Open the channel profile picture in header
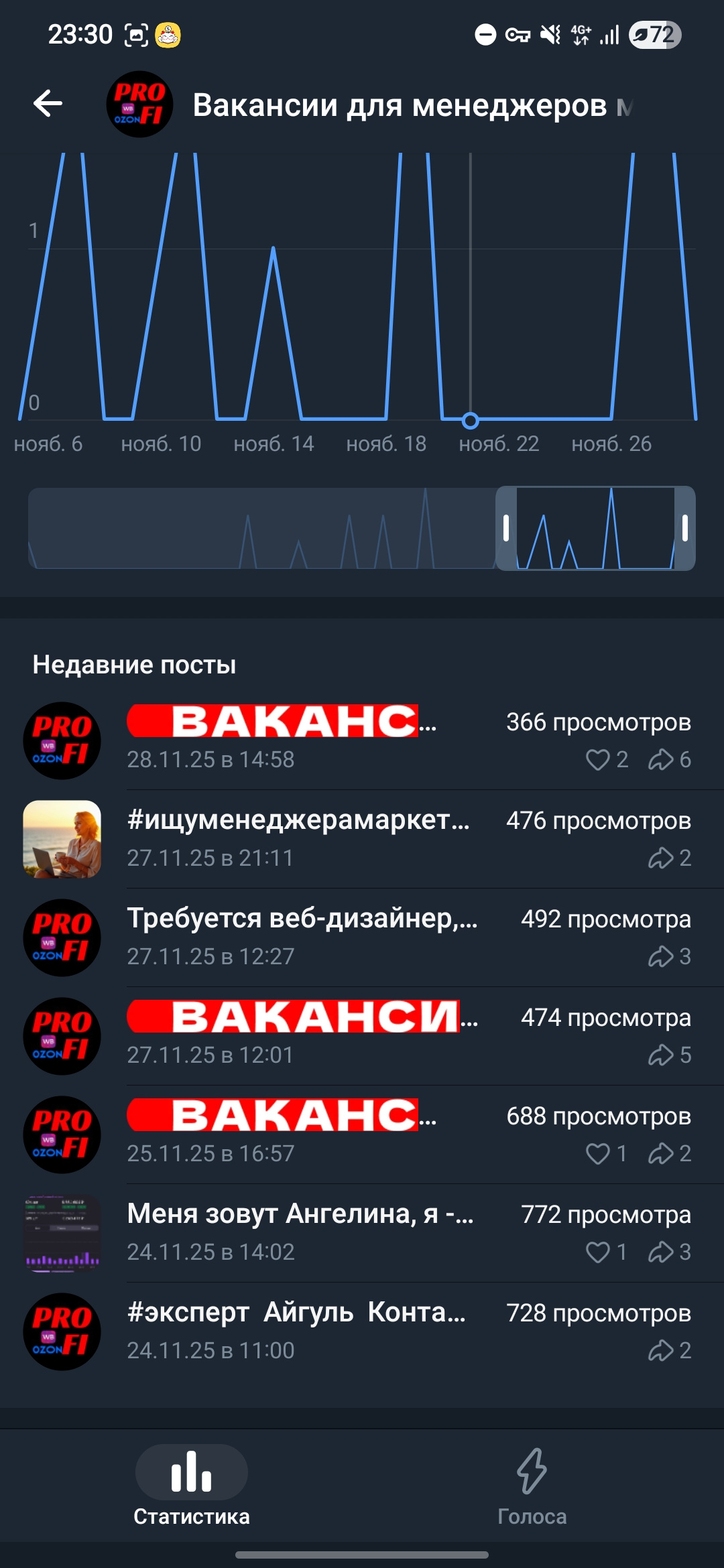Image resolution: width=724 pixels, height=1568 pixels. click(139, 105)
